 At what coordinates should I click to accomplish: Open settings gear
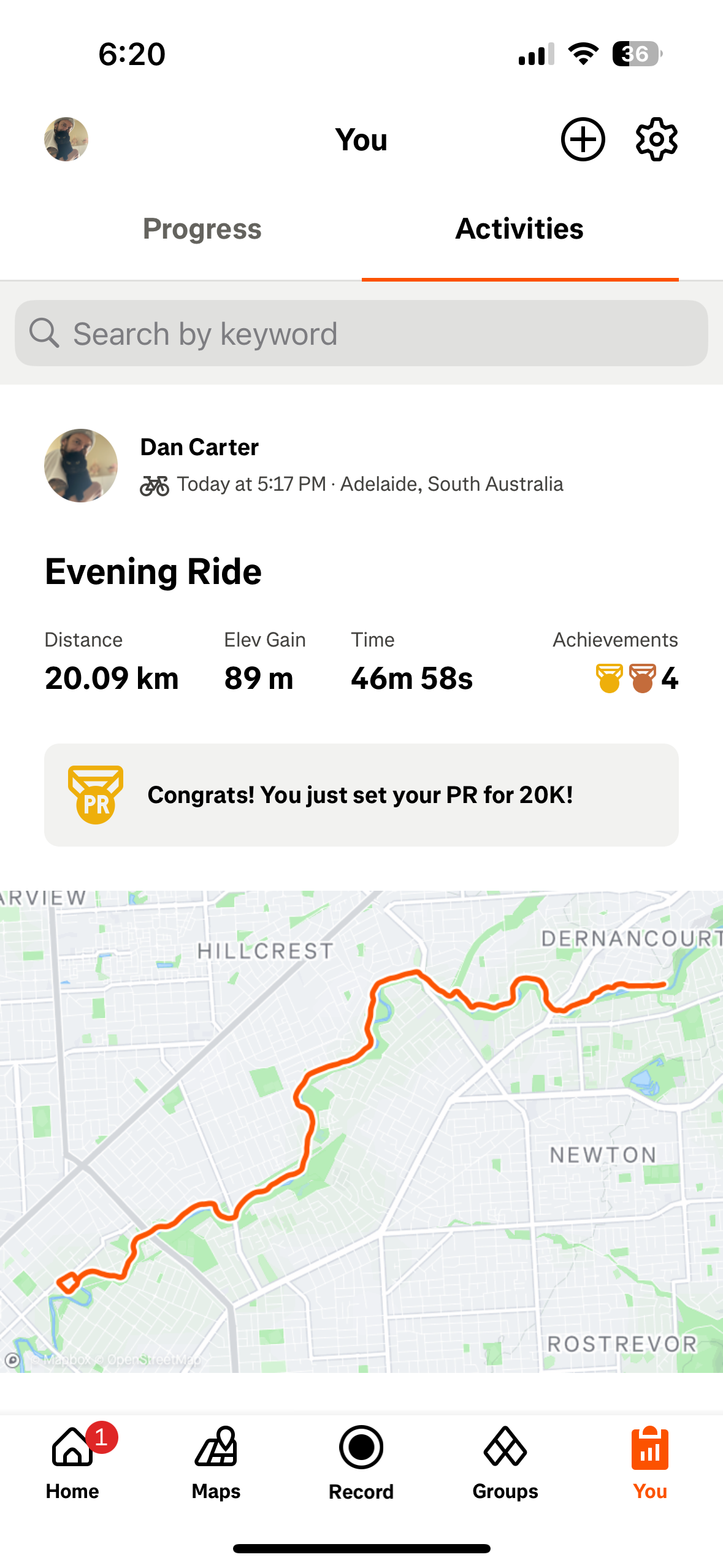656,139
